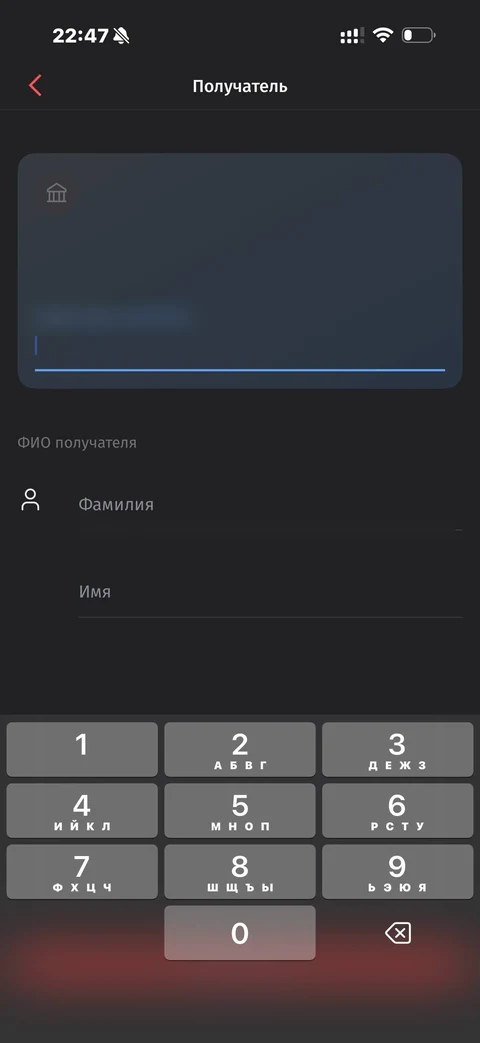Tap key 9 ЬЭЮЯ
This screenshot has width=480, height=1043.
tap(397, 871)
